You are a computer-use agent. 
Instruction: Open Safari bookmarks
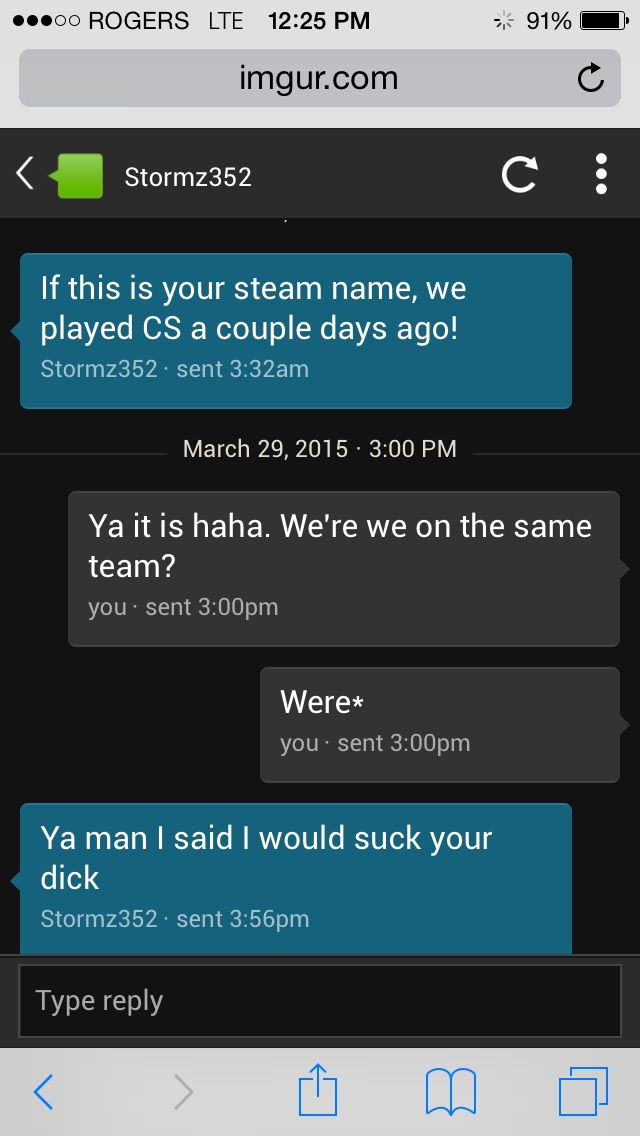coord(450,1091)
